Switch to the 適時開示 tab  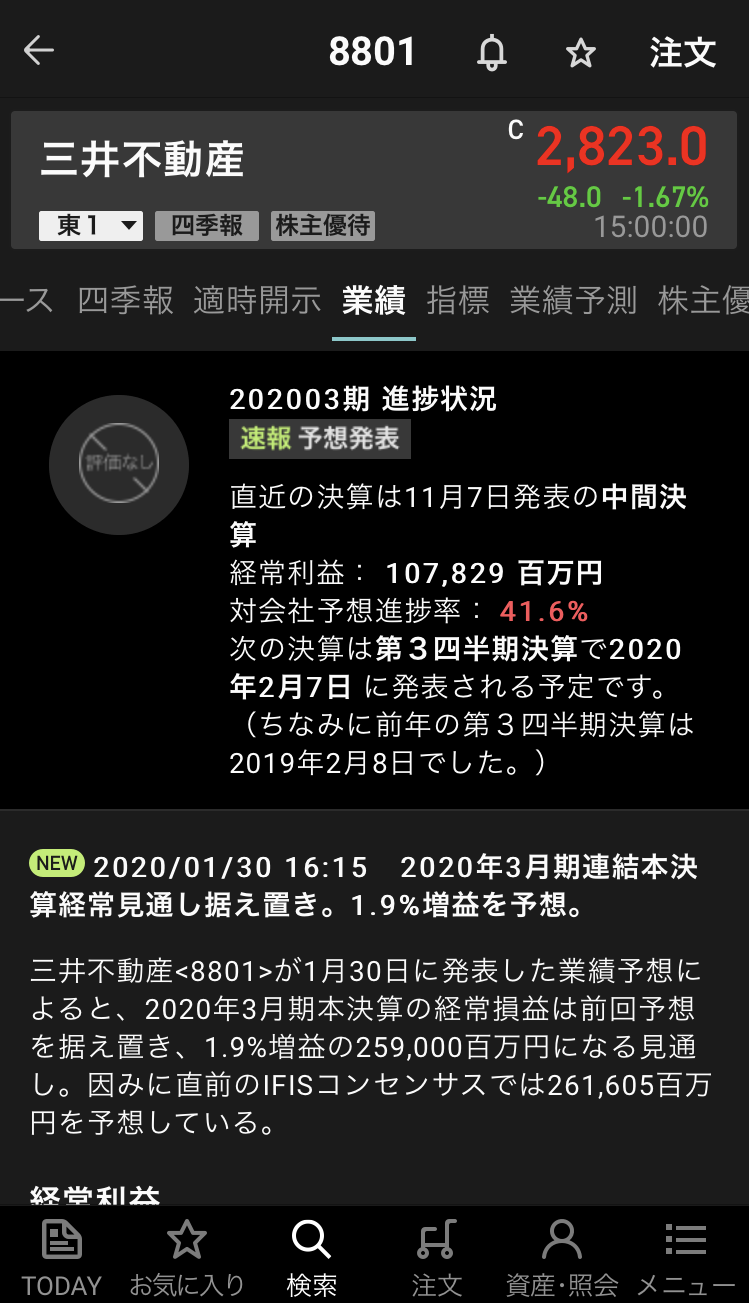(257, 300)
